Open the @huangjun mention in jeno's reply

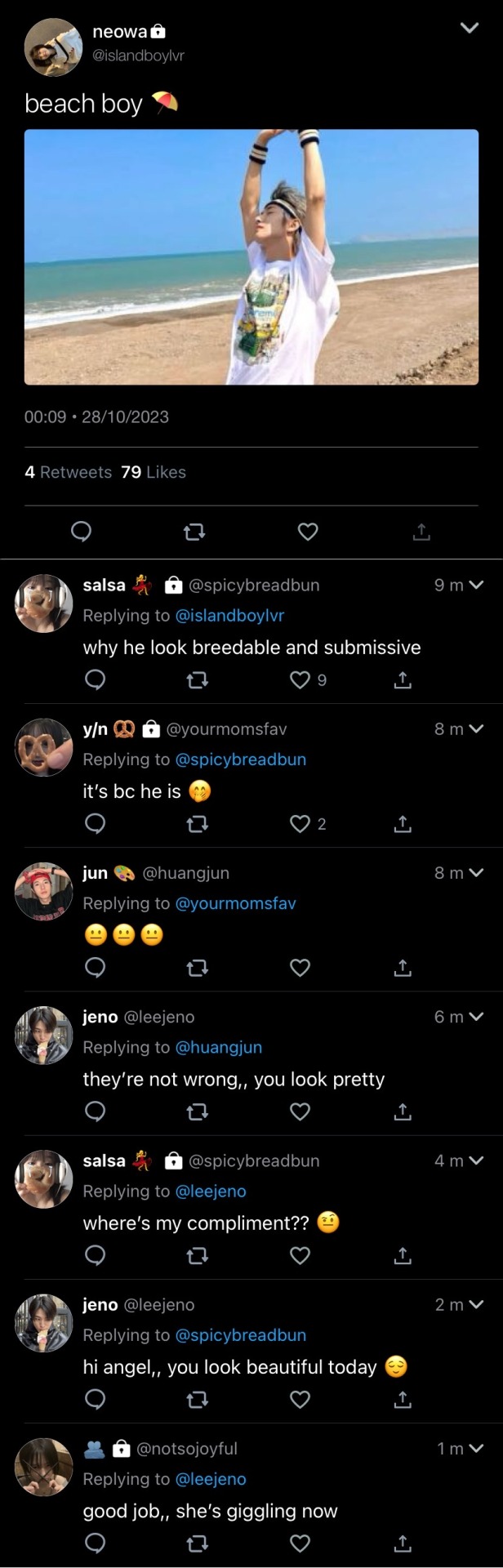[218, 1047]
